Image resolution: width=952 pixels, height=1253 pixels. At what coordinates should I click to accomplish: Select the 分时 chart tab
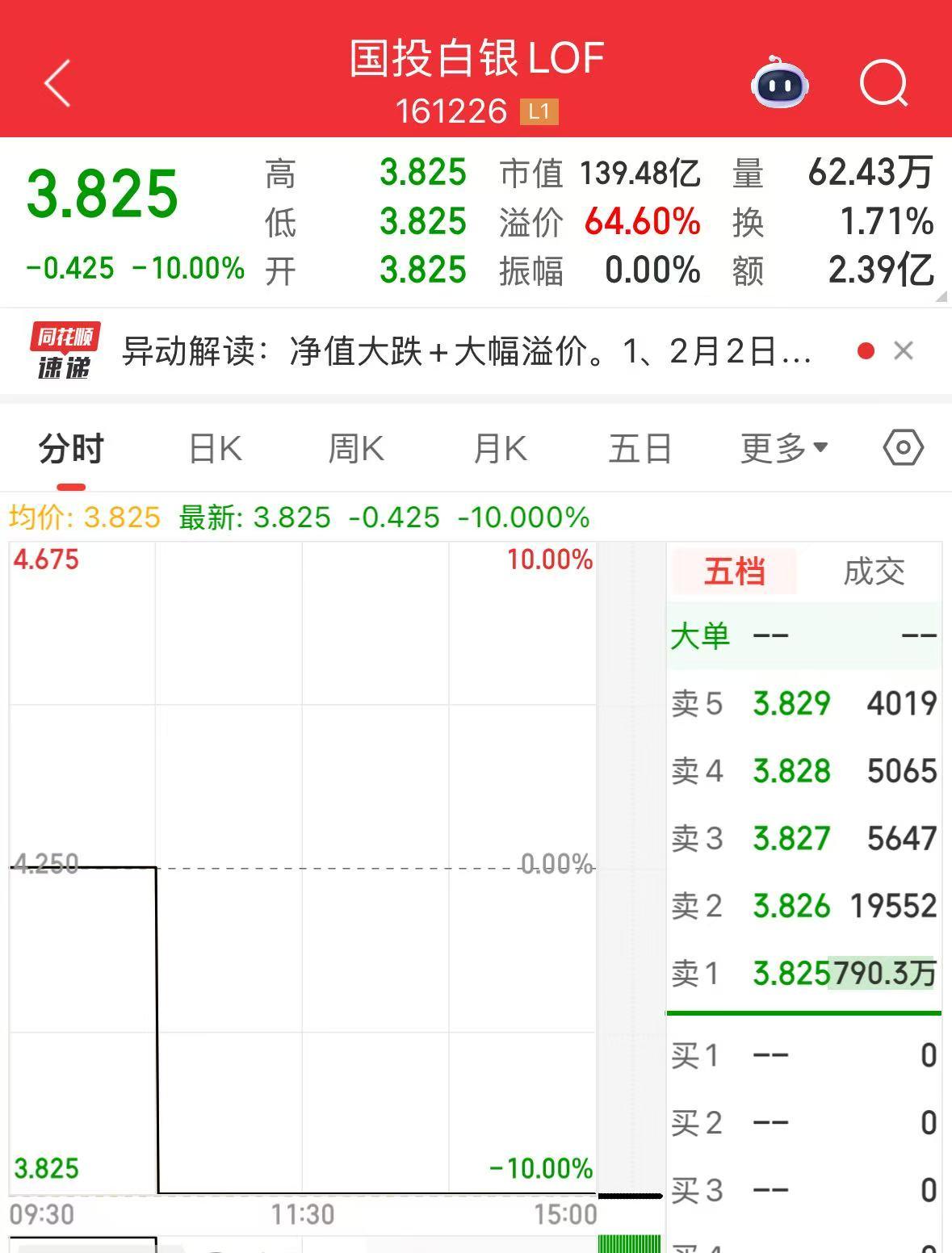[x=71, y=449]
